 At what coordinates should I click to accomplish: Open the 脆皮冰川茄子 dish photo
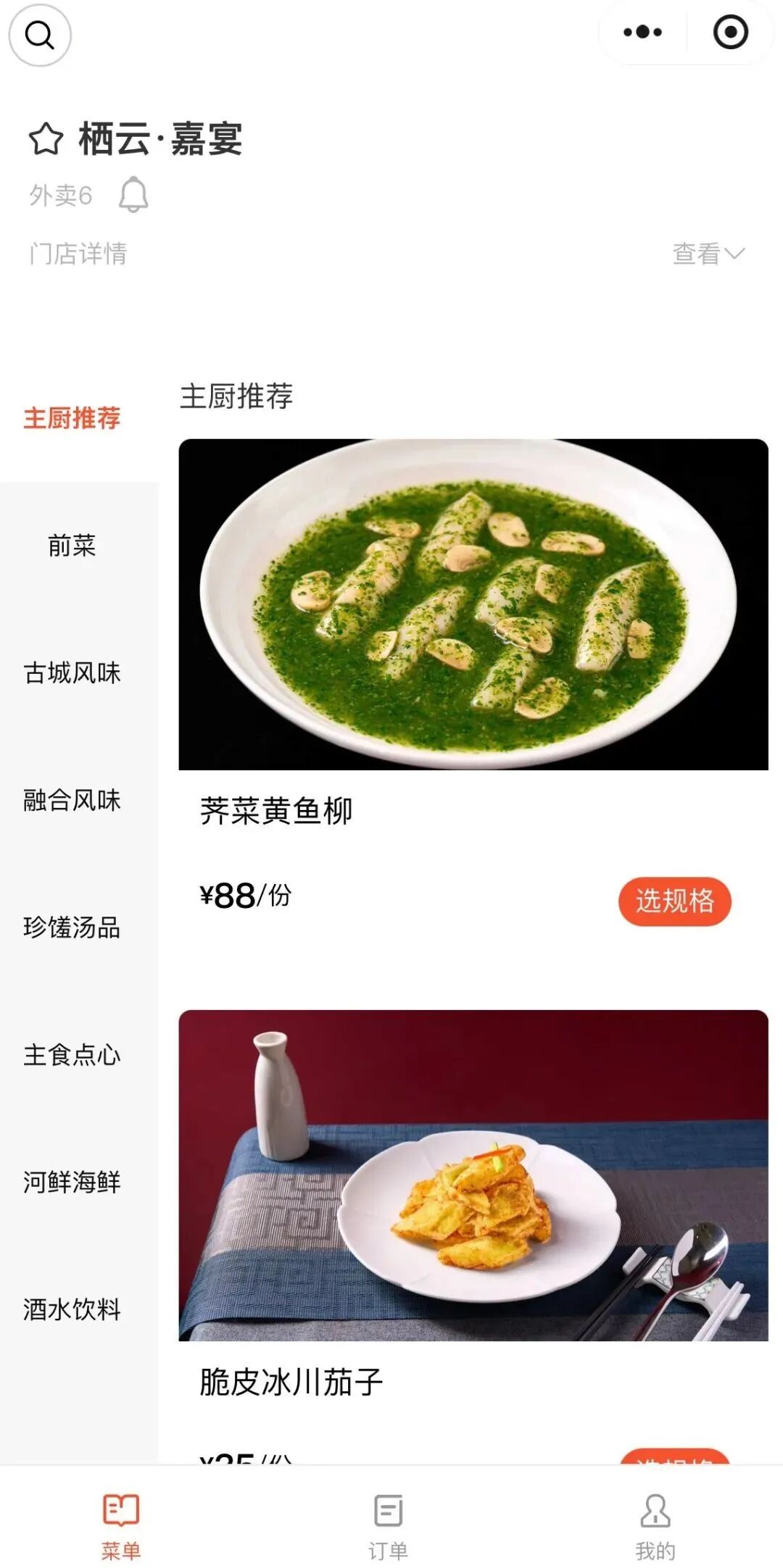click(x=473, y=1175)
